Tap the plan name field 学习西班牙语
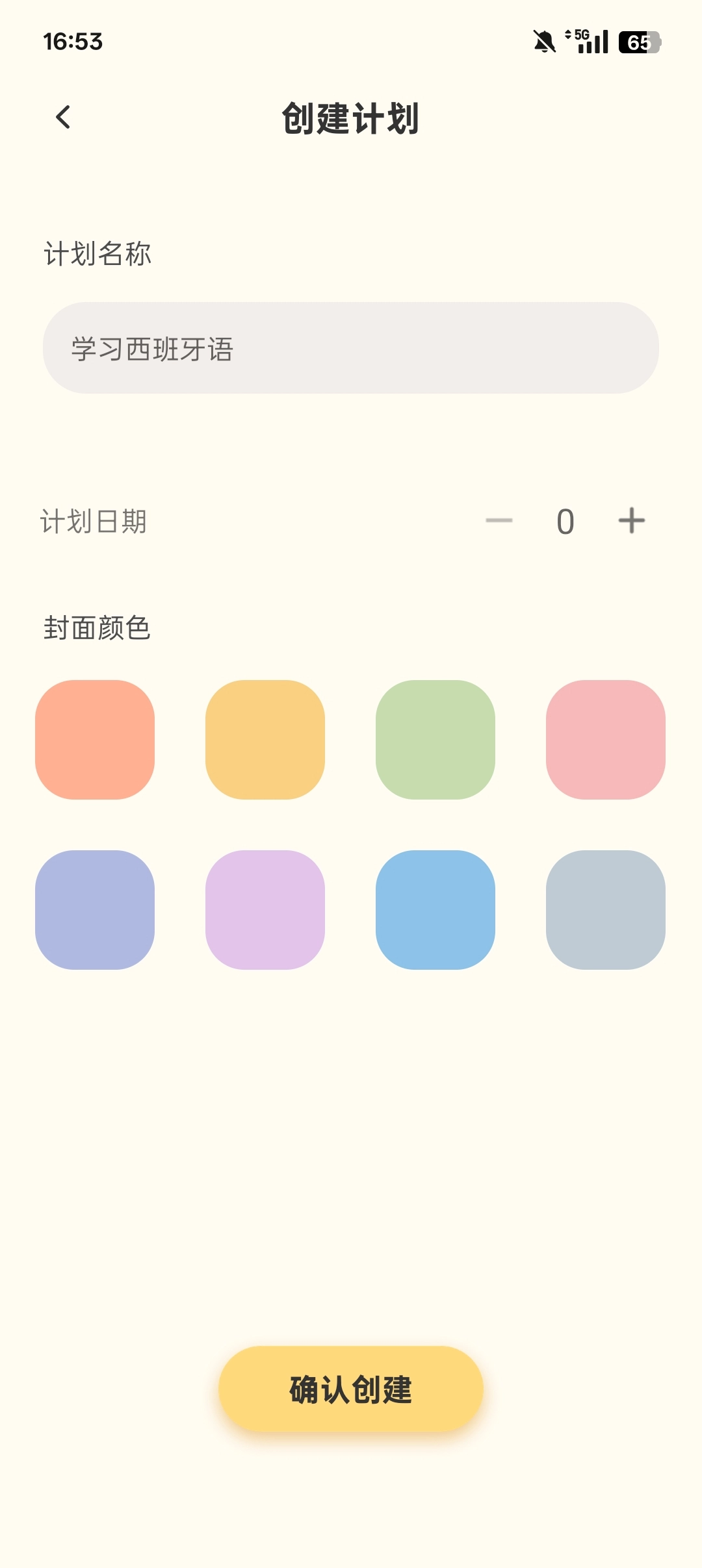This screenshot has height=1568, width=702. 351,348
